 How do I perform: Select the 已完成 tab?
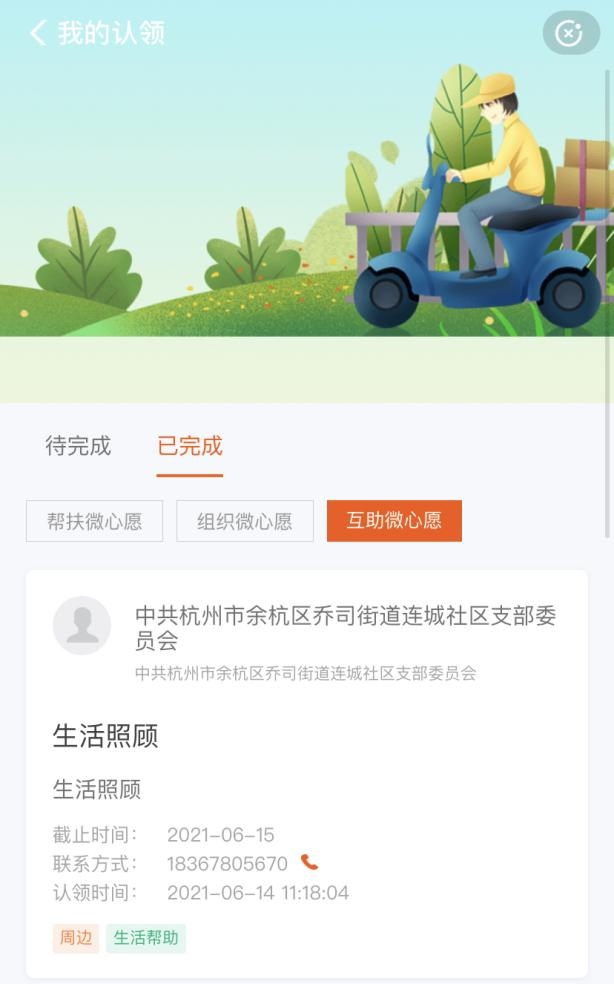click(190, 446)
